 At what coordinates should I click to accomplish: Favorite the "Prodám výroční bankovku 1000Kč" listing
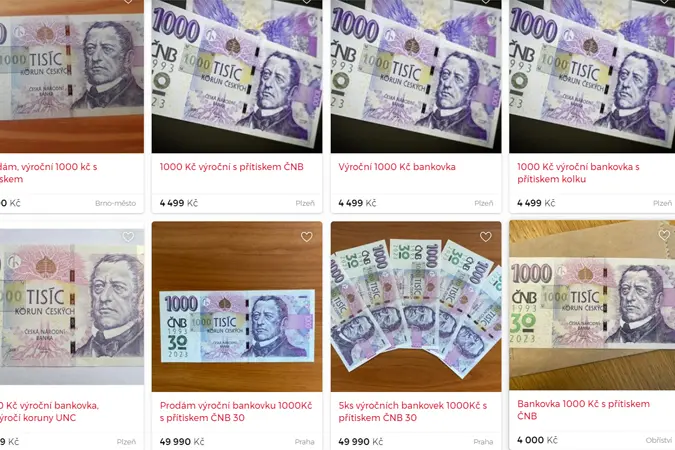click(307, 237)
